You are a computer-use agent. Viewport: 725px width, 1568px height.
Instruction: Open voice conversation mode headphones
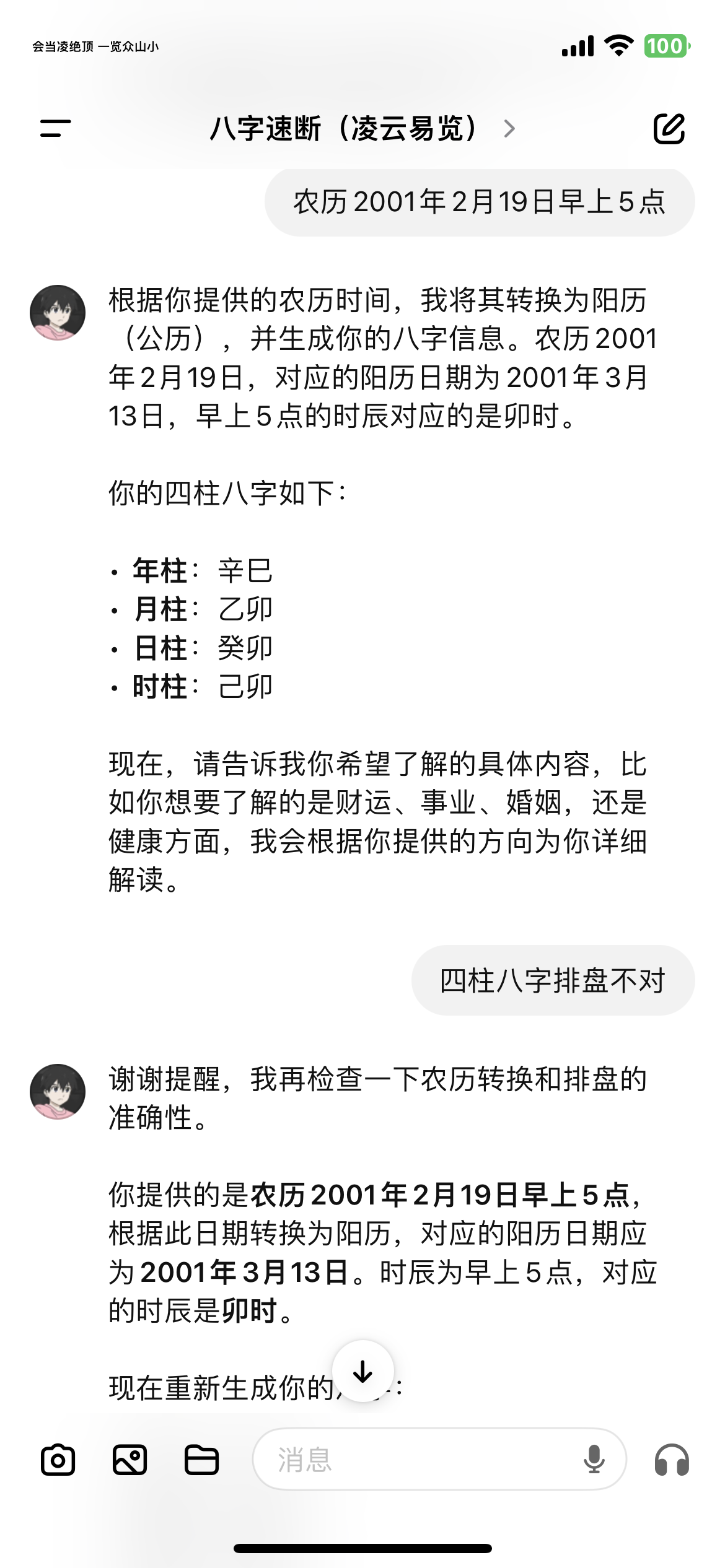(672, 1460)
